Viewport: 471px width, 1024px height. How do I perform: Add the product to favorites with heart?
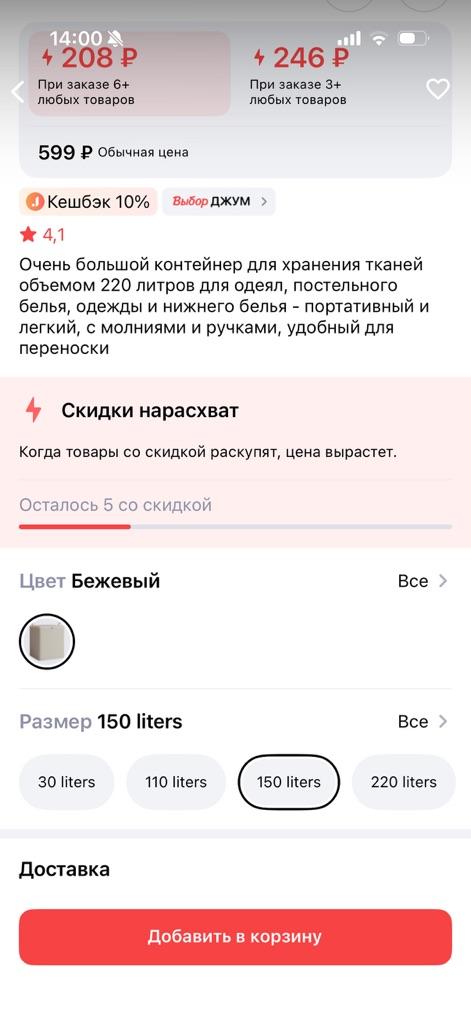click(438, 89)
